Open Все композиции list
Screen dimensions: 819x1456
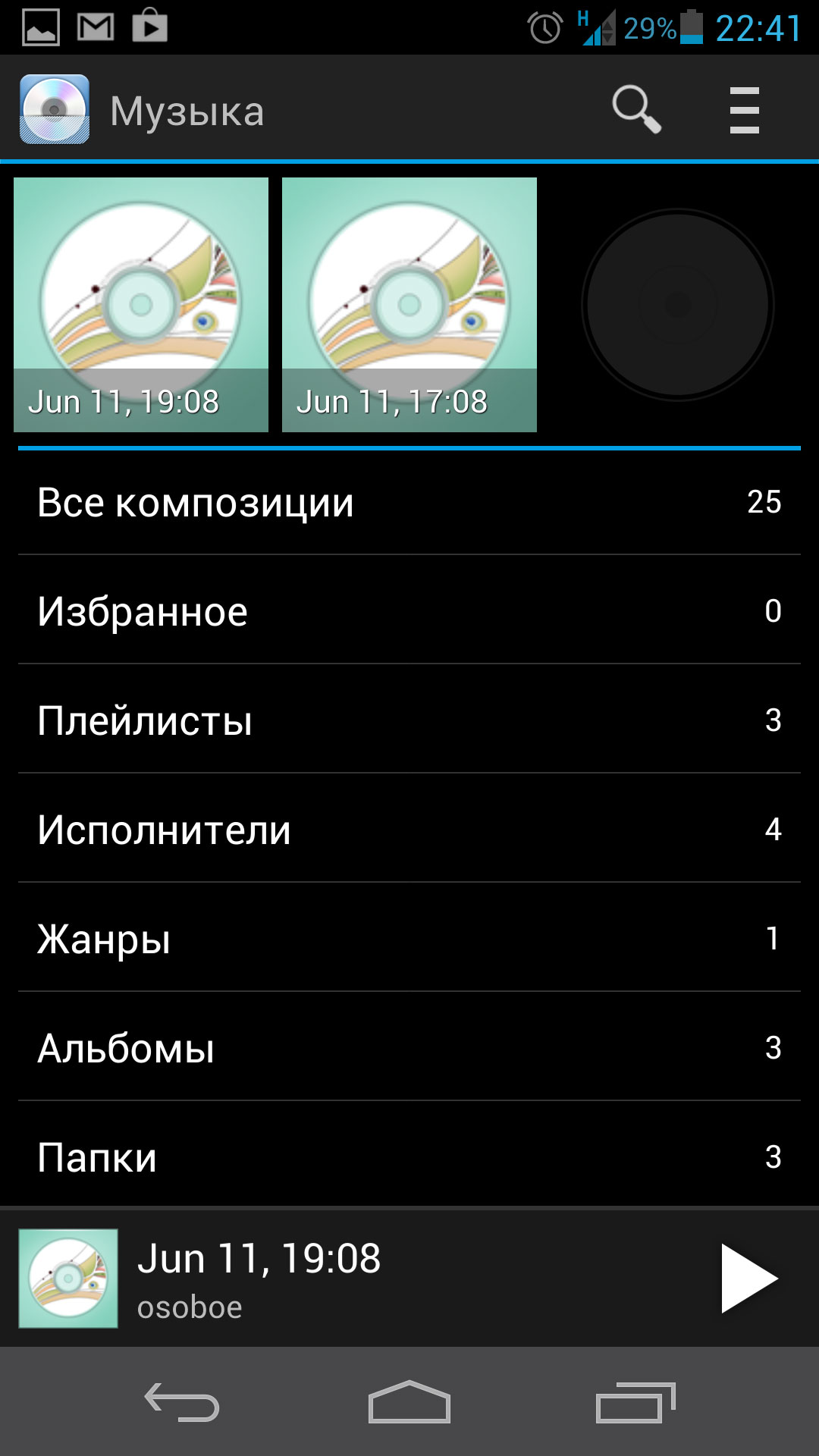409,502
